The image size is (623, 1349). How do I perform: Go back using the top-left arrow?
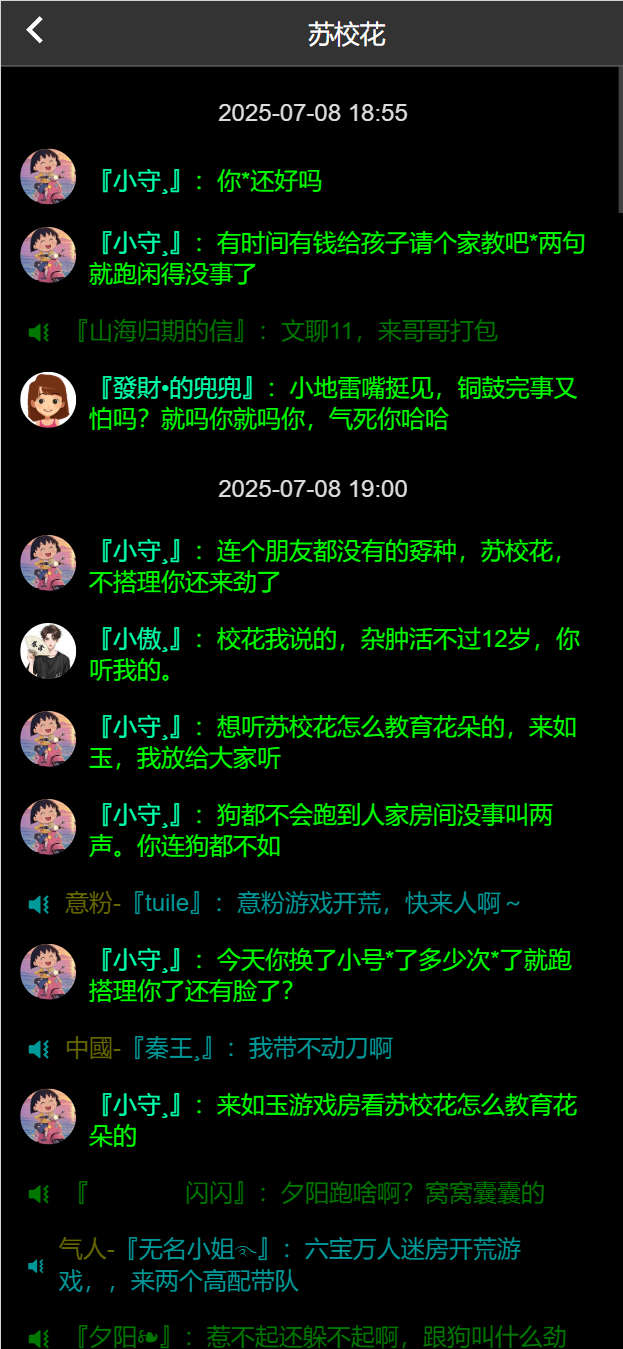coord(35,31)
